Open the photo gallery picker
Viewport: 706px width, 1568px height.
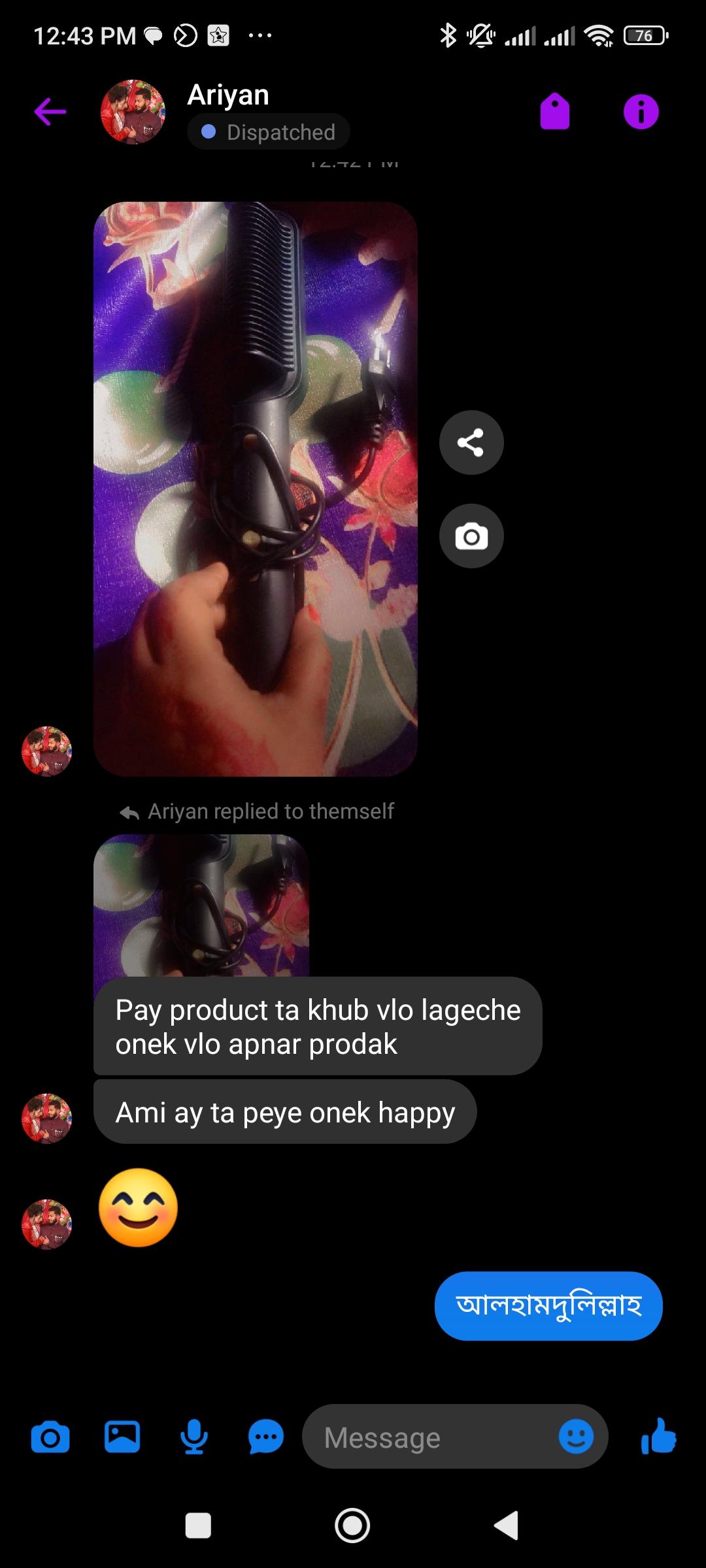122,1437
